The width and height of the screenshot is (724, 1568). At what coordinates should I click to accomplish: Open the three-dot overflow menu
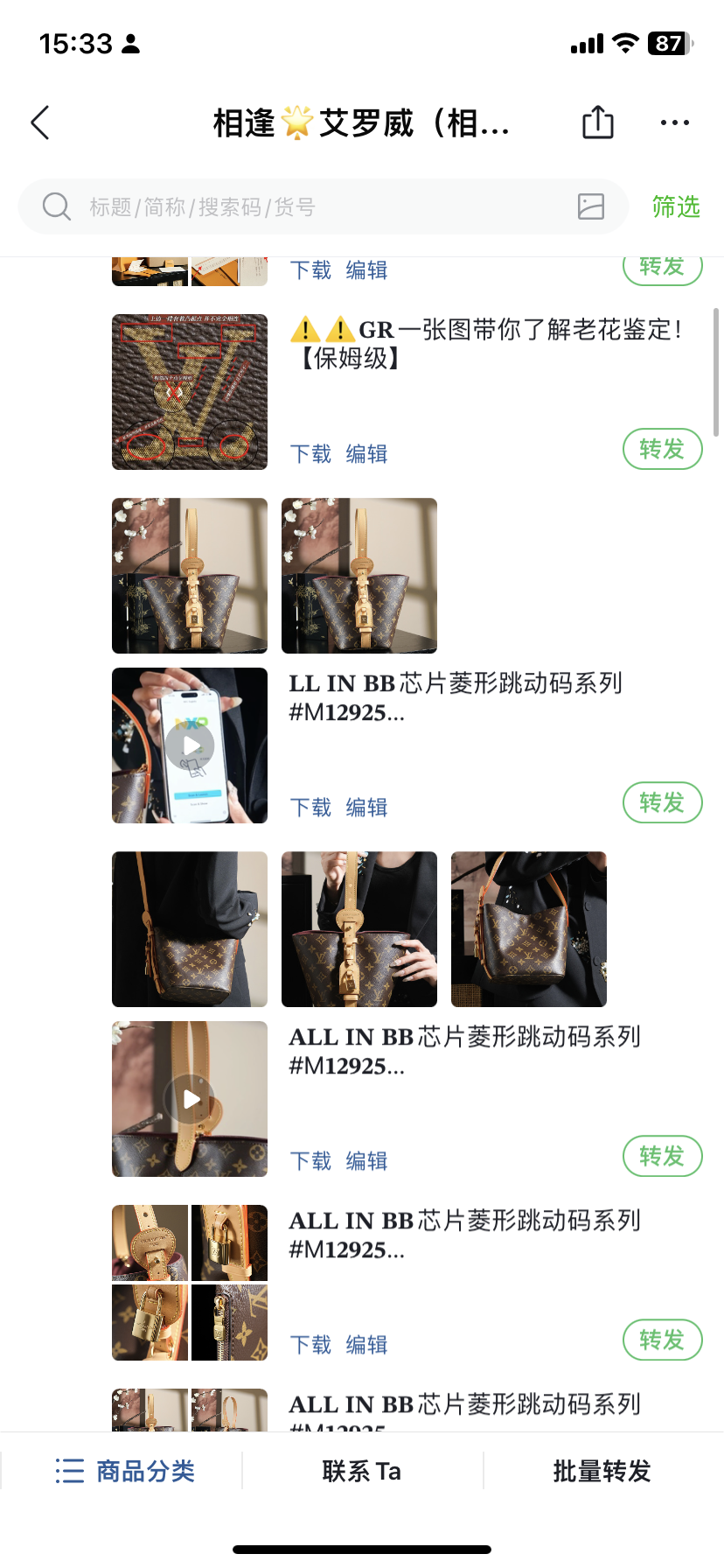(674, 122)
